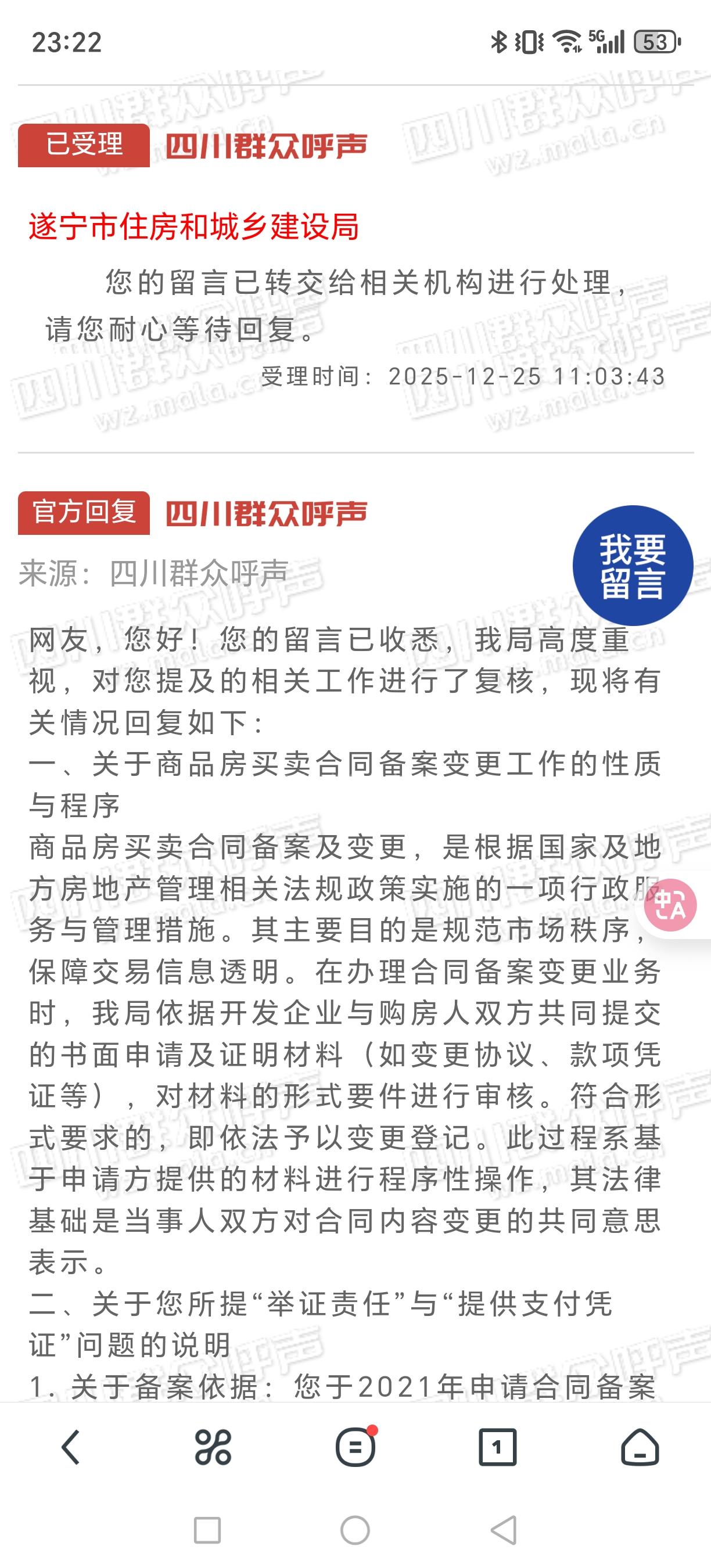The width and height of the screenshot is (711, 1568).
Task: Open the system recent apps view
Action: coord(207,1530)
